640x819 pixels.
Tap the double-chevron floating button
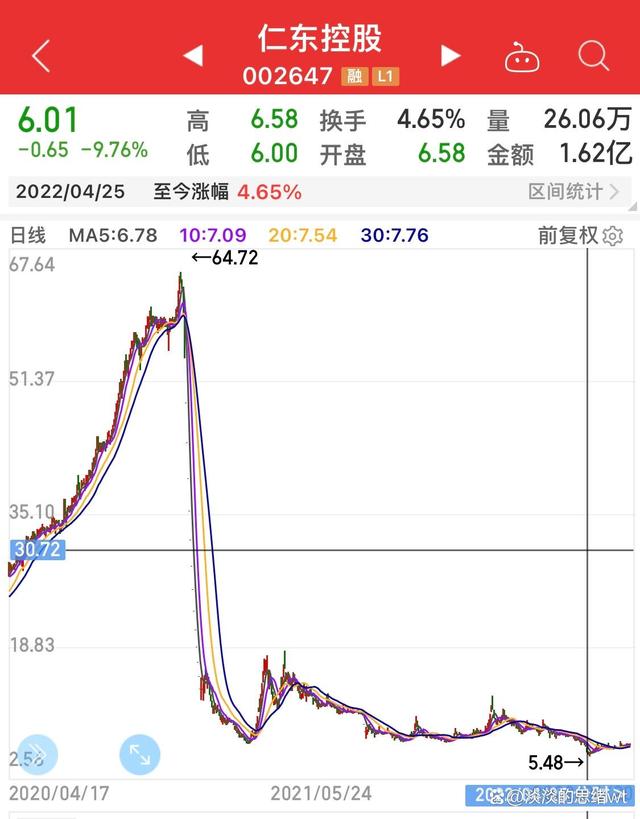(x=37, y=756)
